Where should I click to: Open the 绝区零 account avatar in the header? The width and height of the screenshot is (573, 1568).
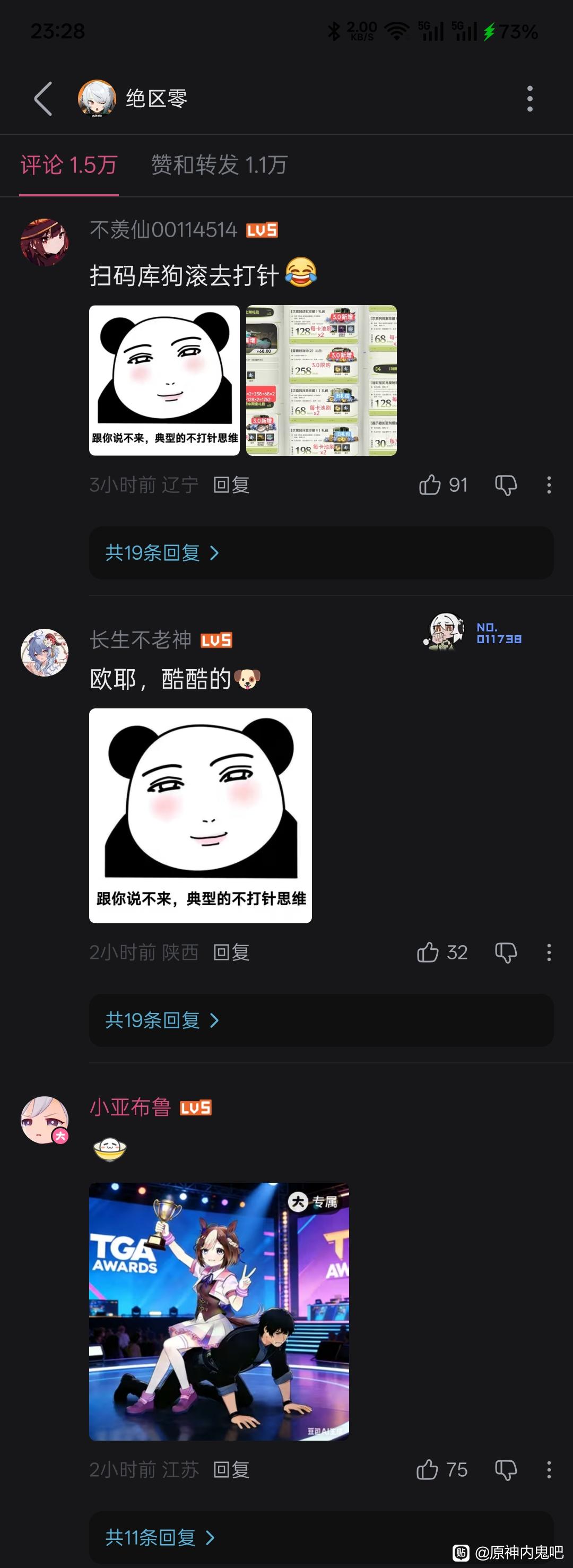97,98
